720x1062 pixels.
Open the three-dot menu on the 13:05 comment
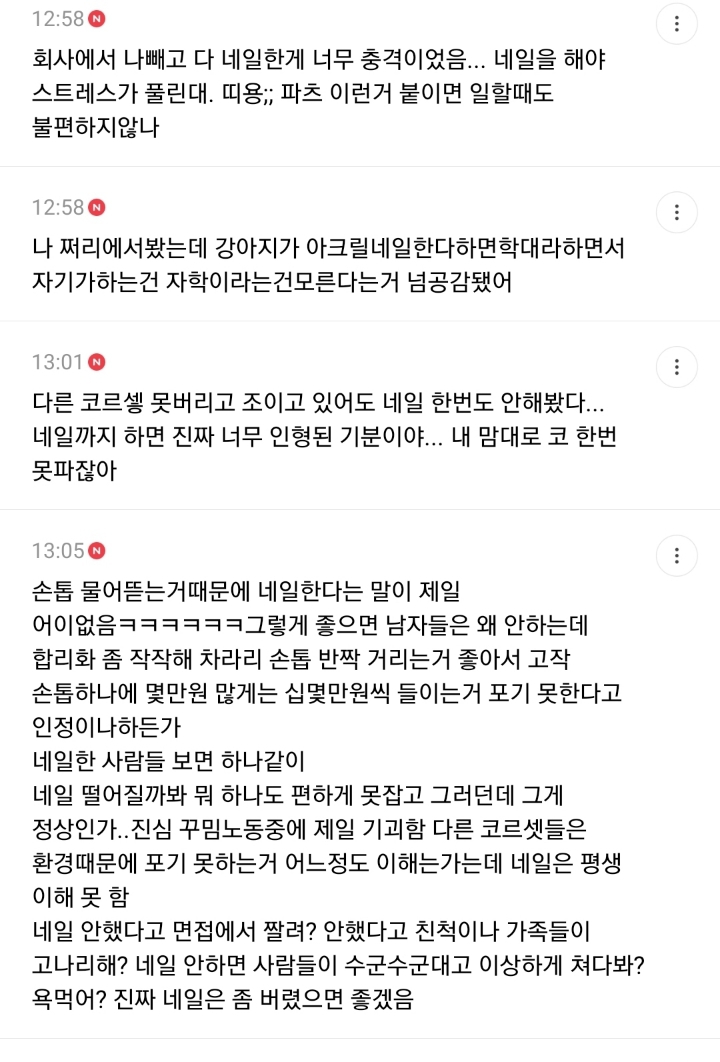677,555
